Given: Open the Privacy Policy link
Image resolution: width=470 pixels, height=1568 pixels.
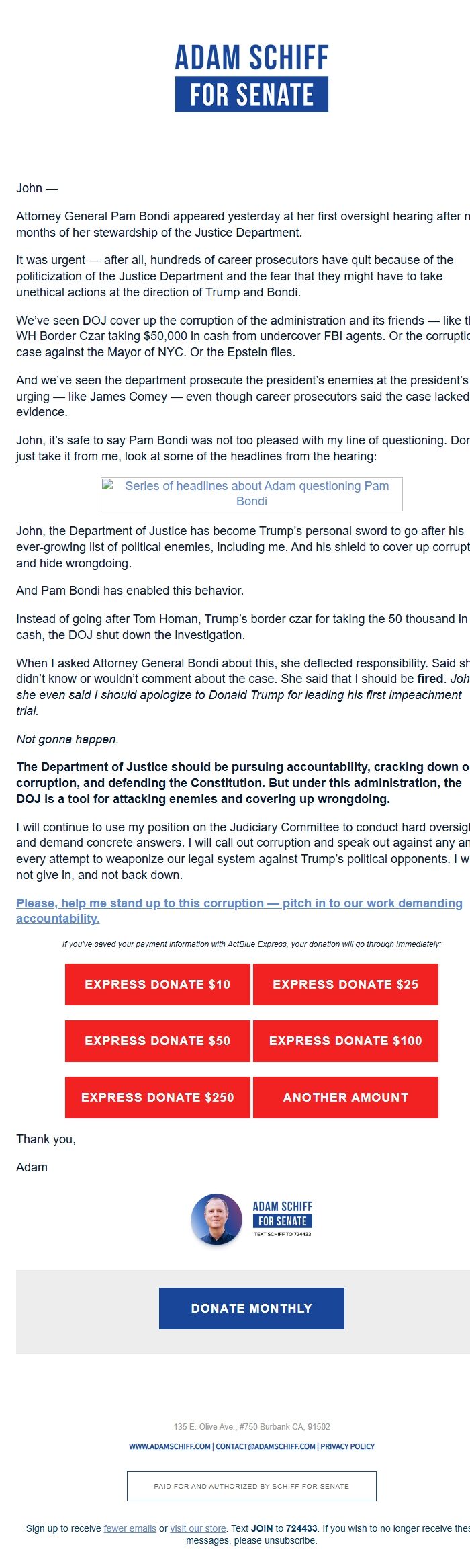Looking at the screenshot, I should tap(347, 1446).
